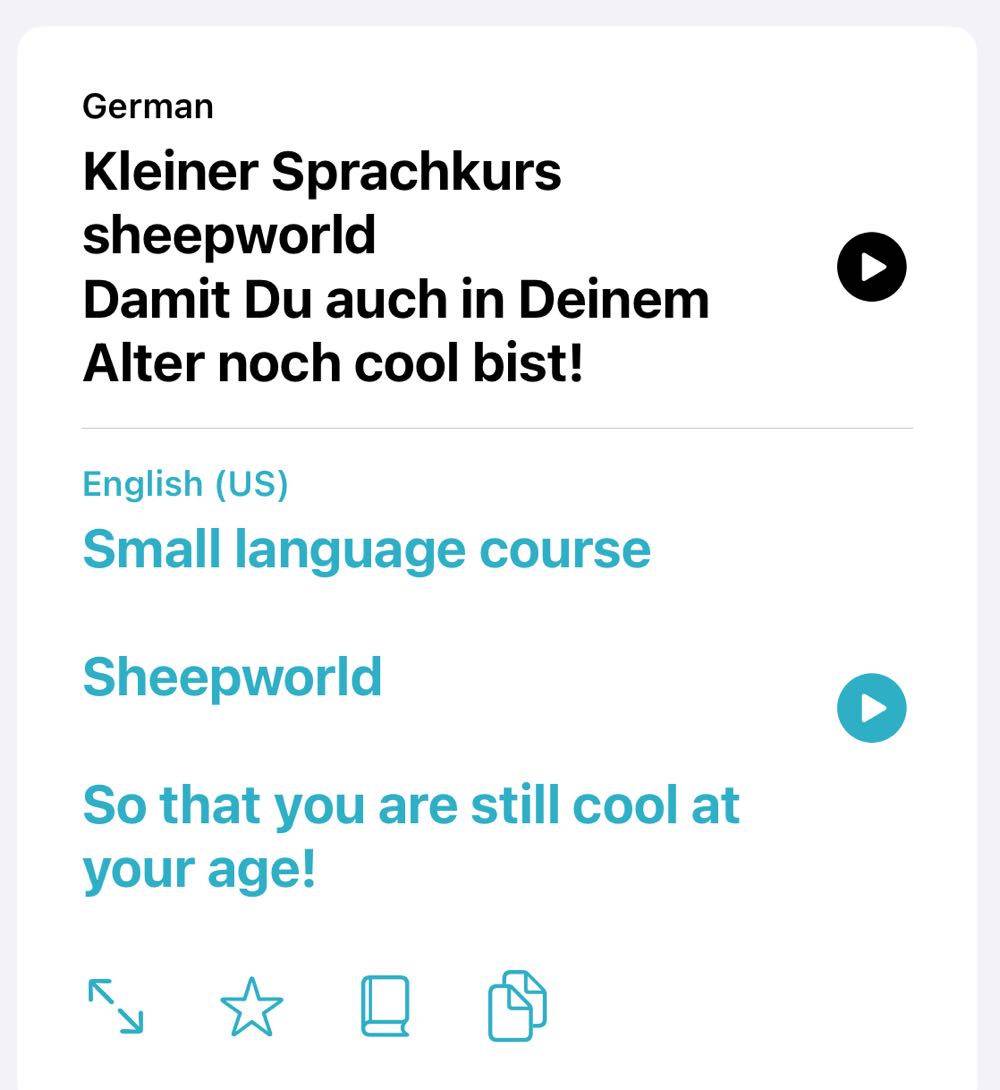The width and height of the screenshot is (1000, 1090).
Task: Play the English translation audio
Action: (871, 707)
